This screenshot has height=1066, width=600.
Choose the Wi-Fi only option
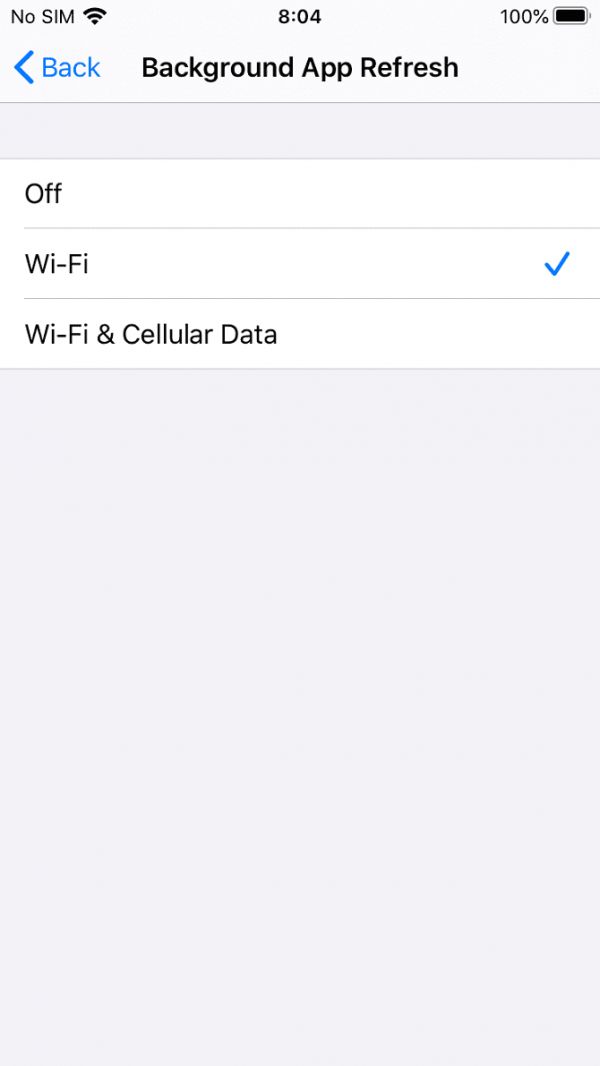point(300,264)
